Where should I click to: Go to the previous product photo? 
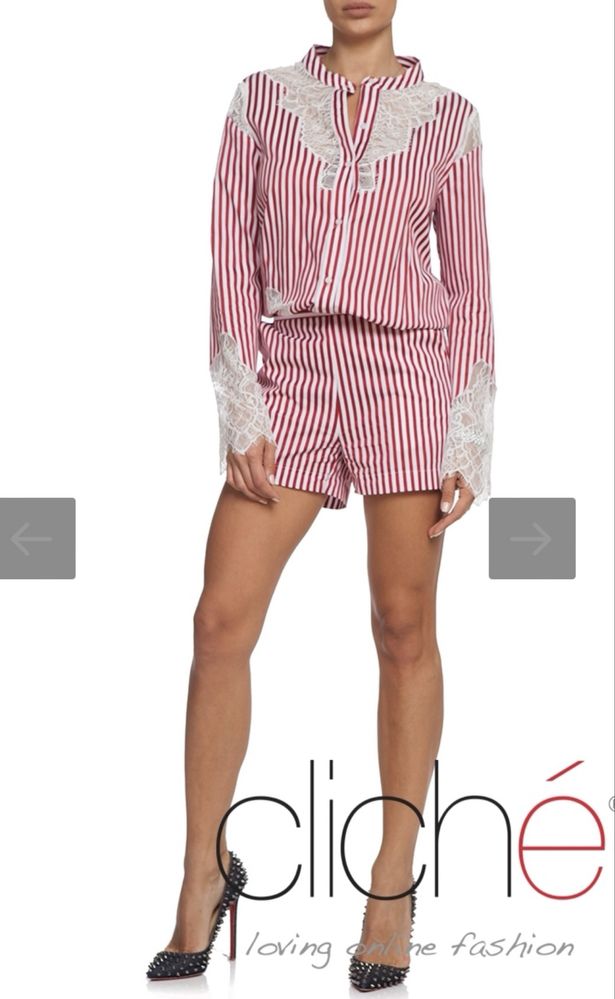coord(37,538)
